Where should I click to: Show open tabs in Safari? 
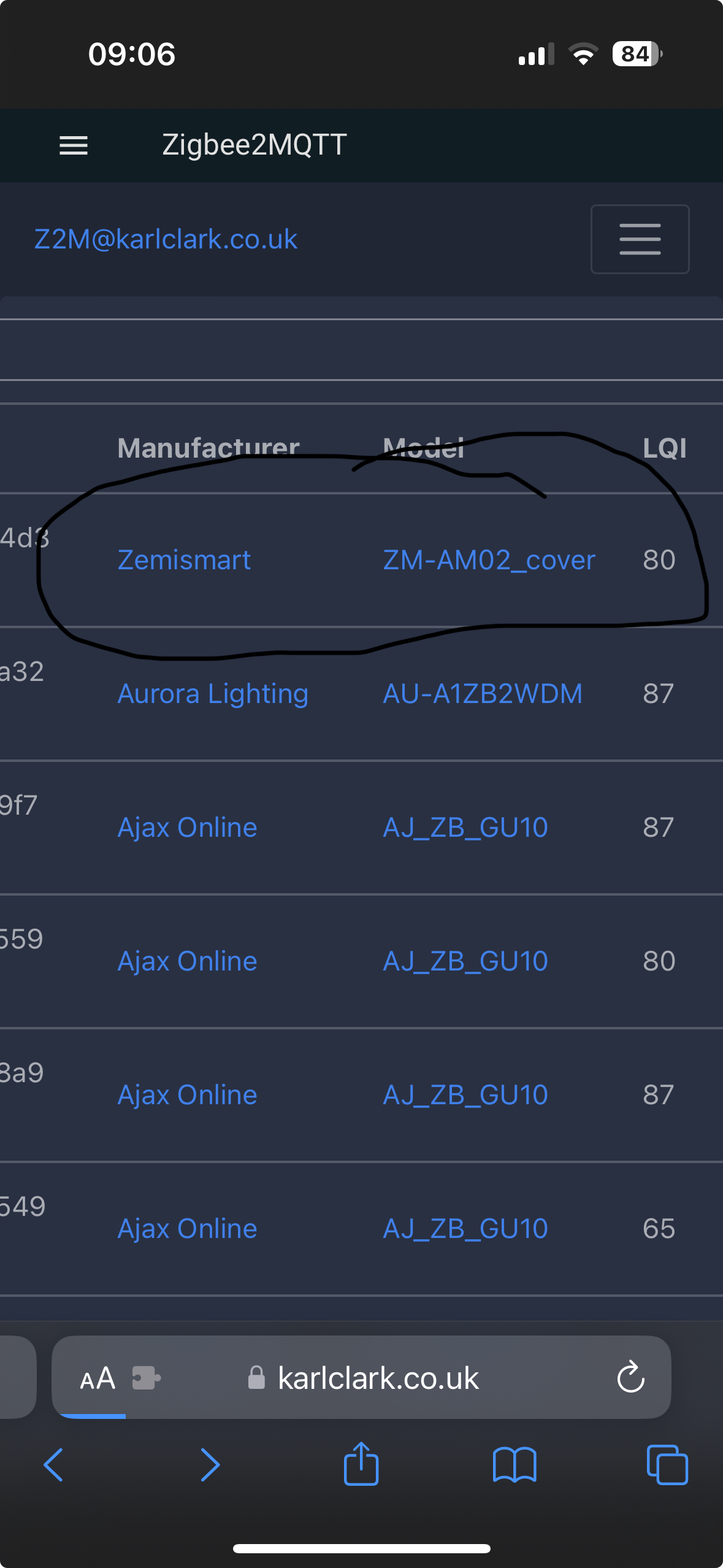tap(668, 1466)
